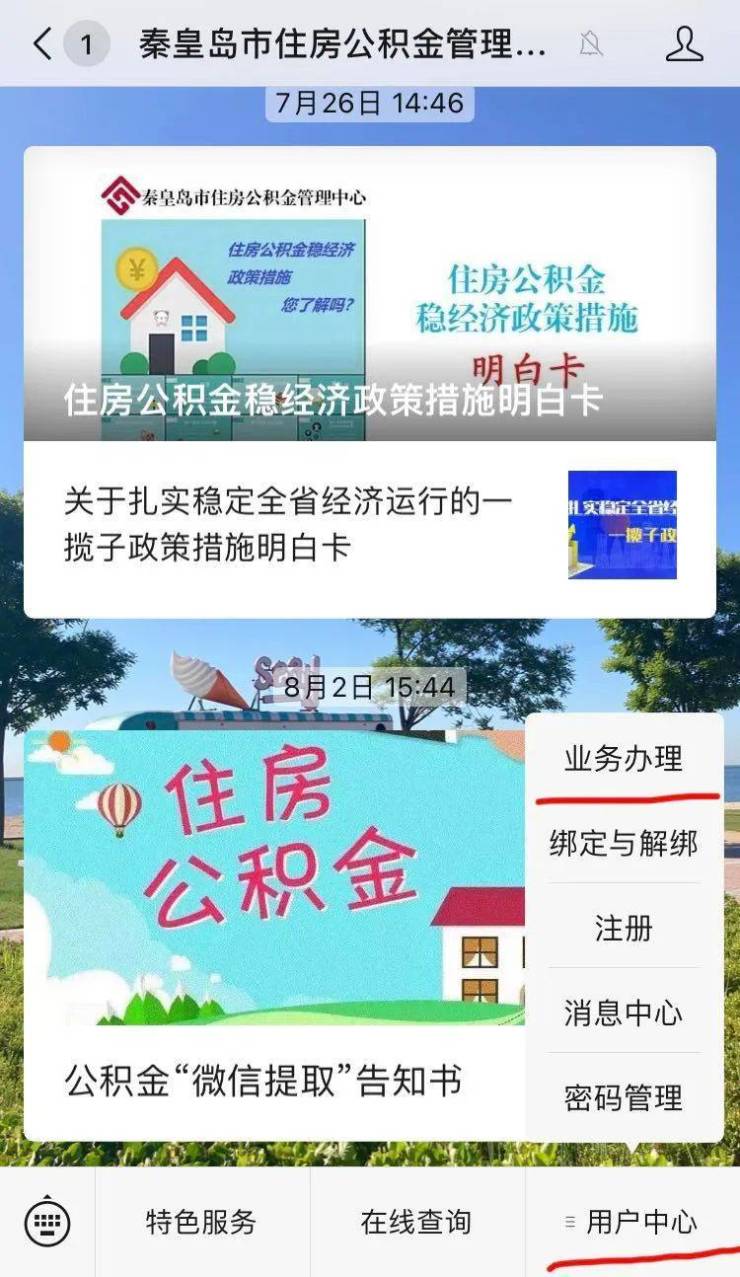Open 消息中心 from the menu

click(623, 1013)
